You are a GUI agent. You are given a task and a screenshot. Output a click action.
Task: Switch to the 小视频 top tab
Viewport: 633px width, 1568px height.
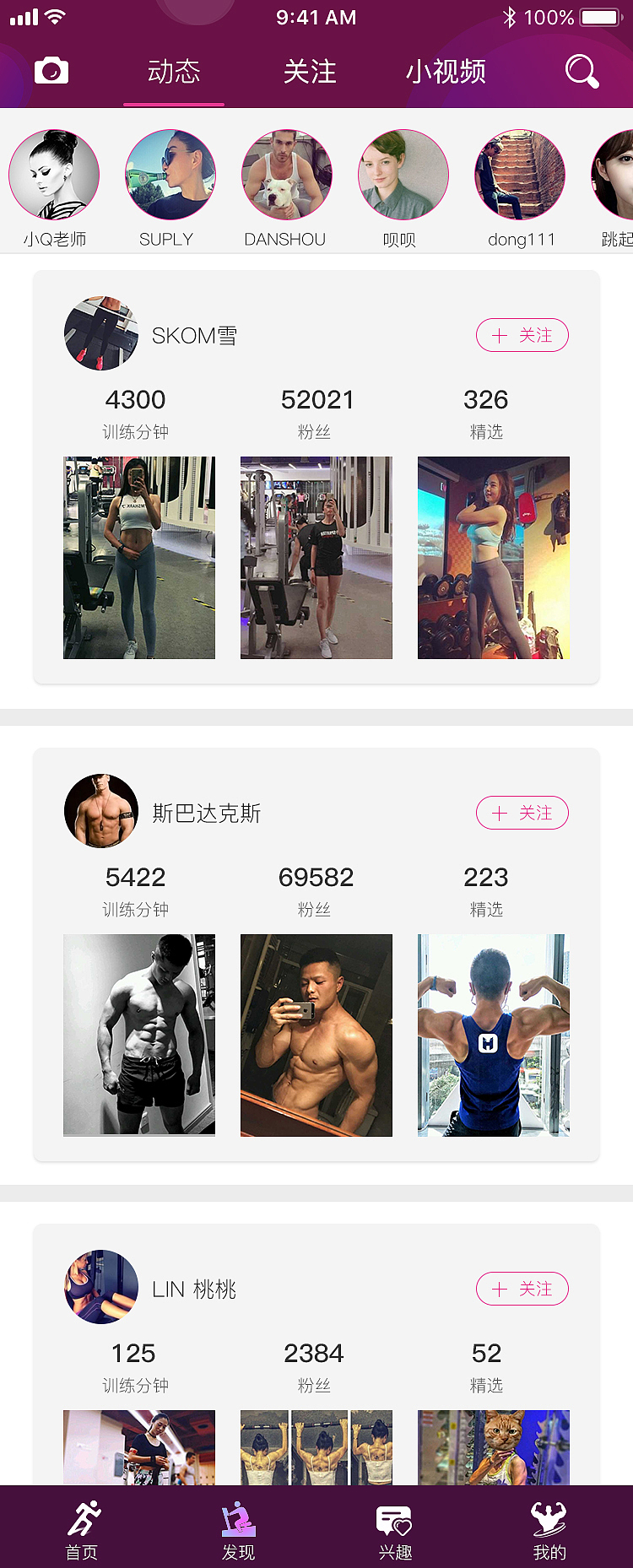(446, 72)
